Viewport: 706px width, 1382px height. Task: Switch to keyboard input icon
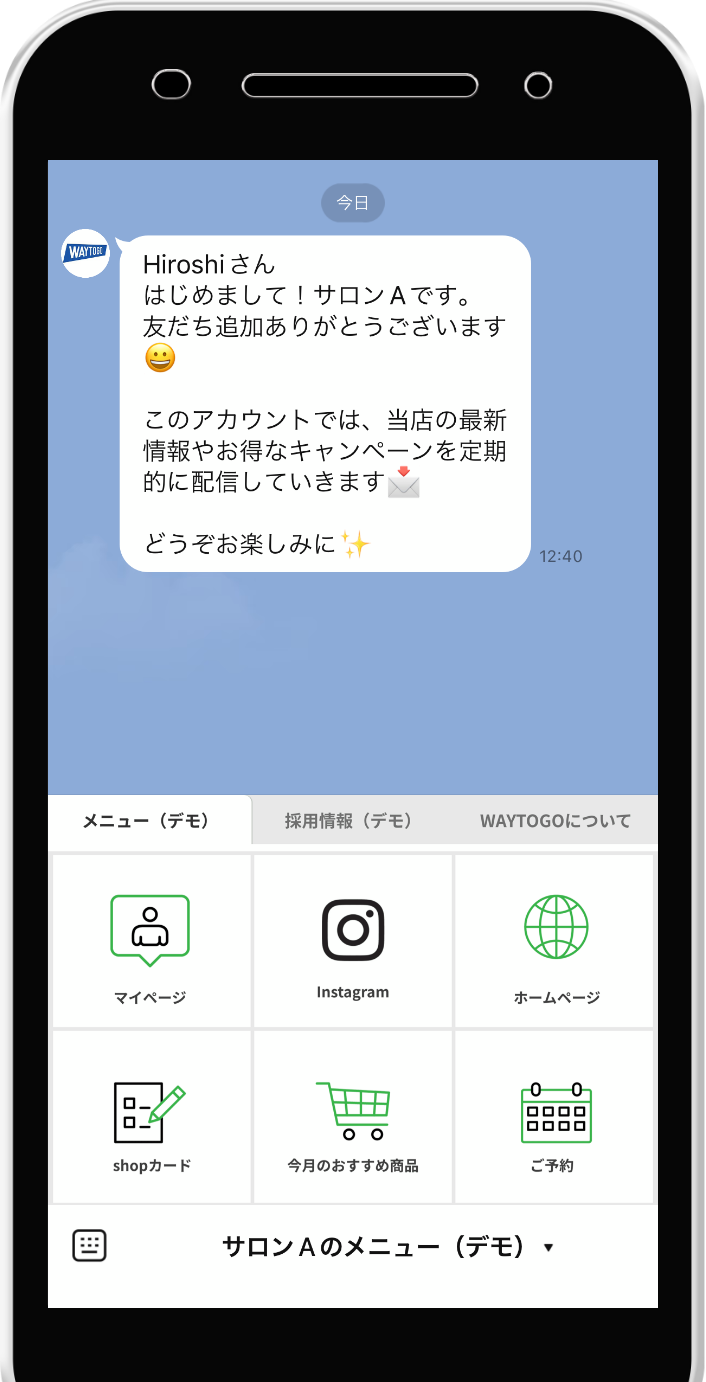coord(90,1246)
